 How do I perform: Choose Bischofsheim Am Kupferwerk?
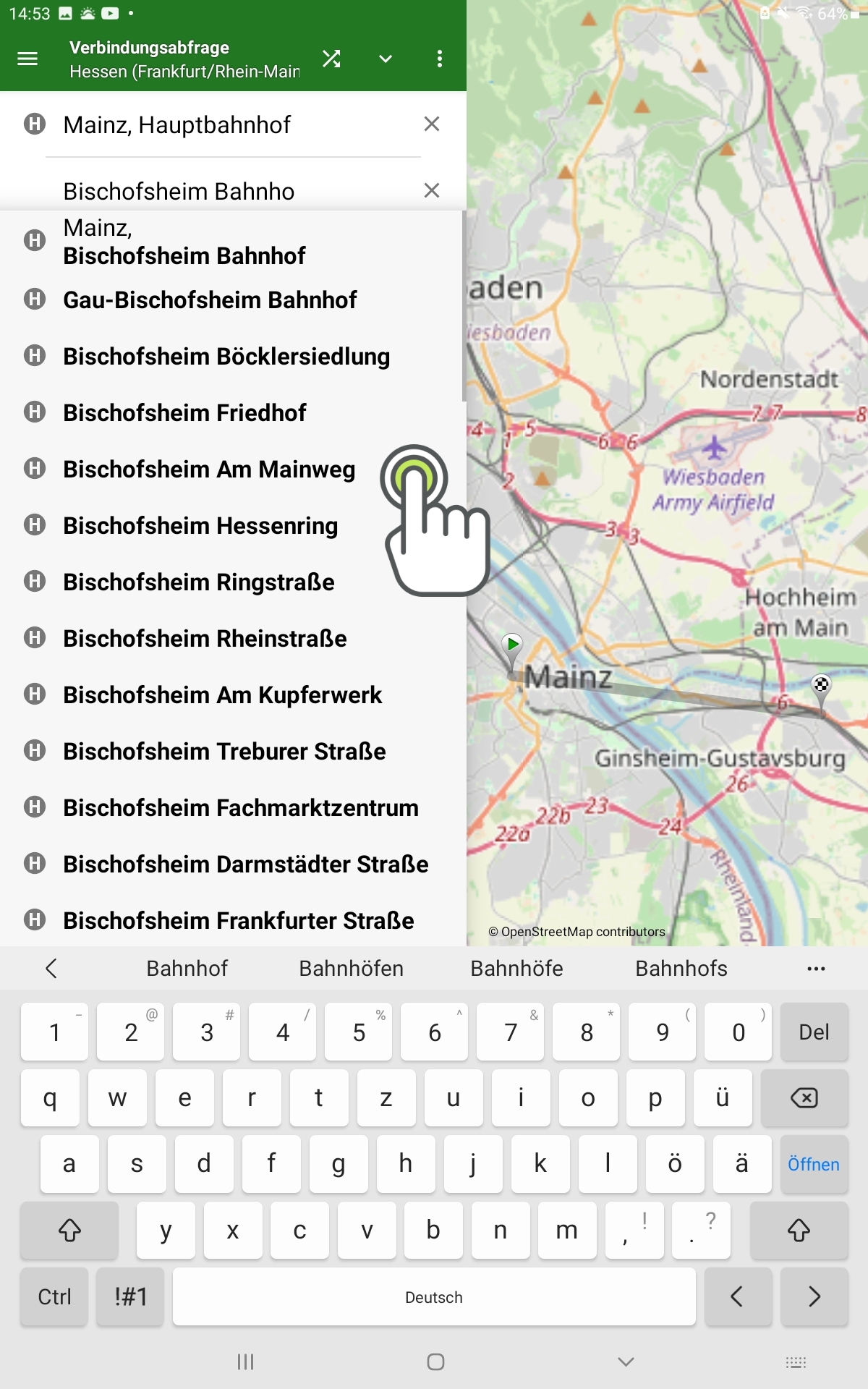(x=231, y=694)
